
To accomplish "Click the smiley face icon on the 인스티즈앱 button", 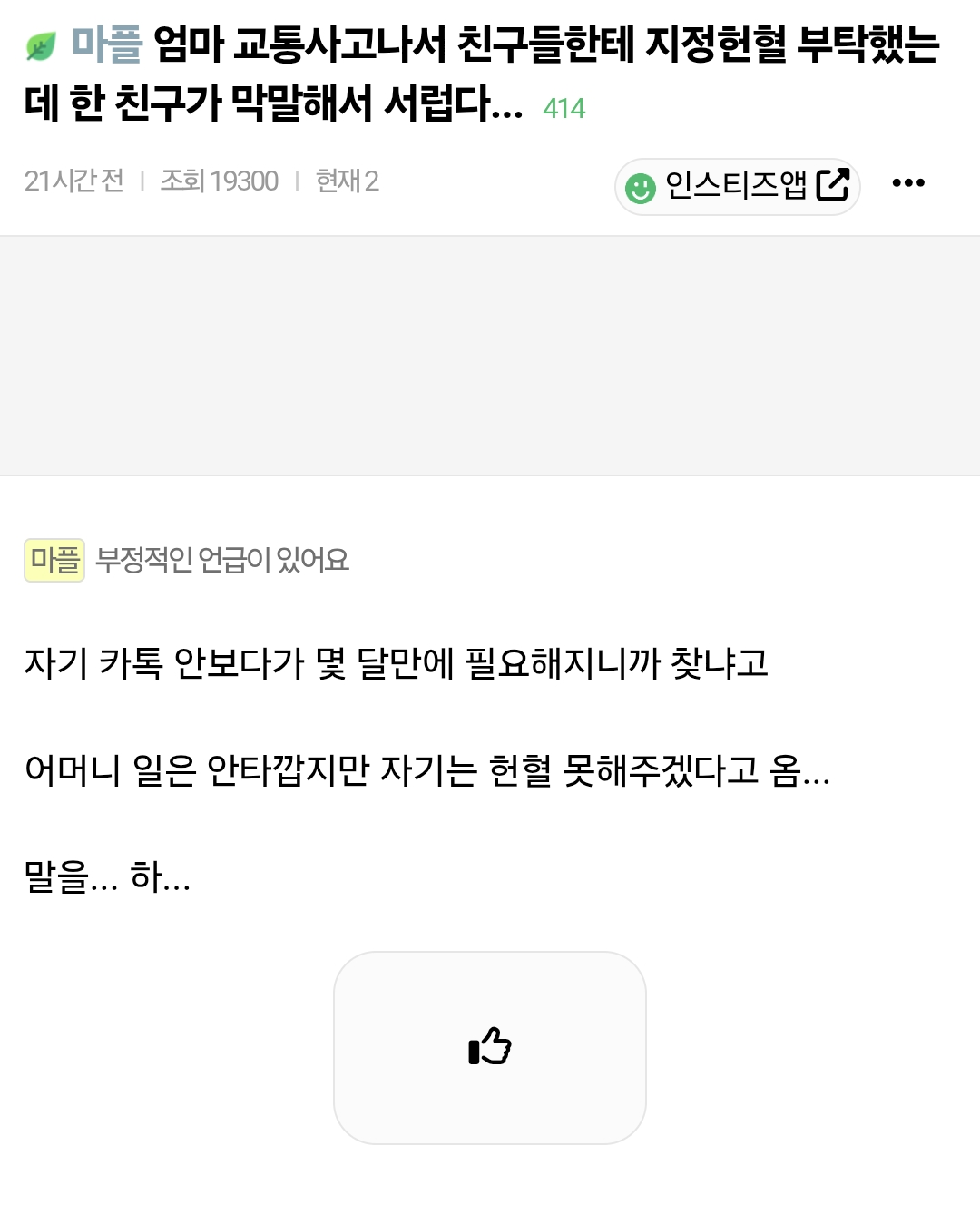I will coord(642,186).
